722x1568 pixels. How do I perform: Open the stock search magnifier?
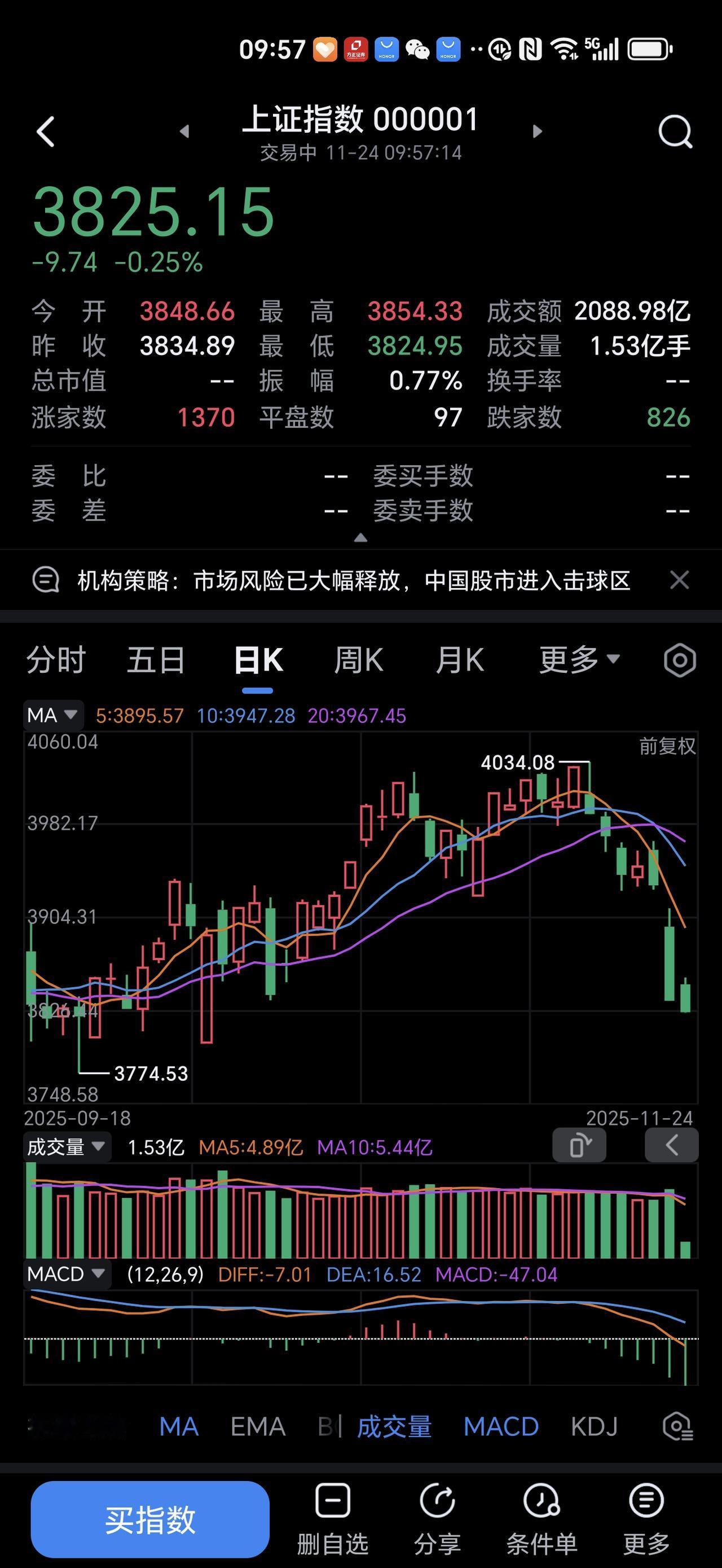tap(674, 132)
